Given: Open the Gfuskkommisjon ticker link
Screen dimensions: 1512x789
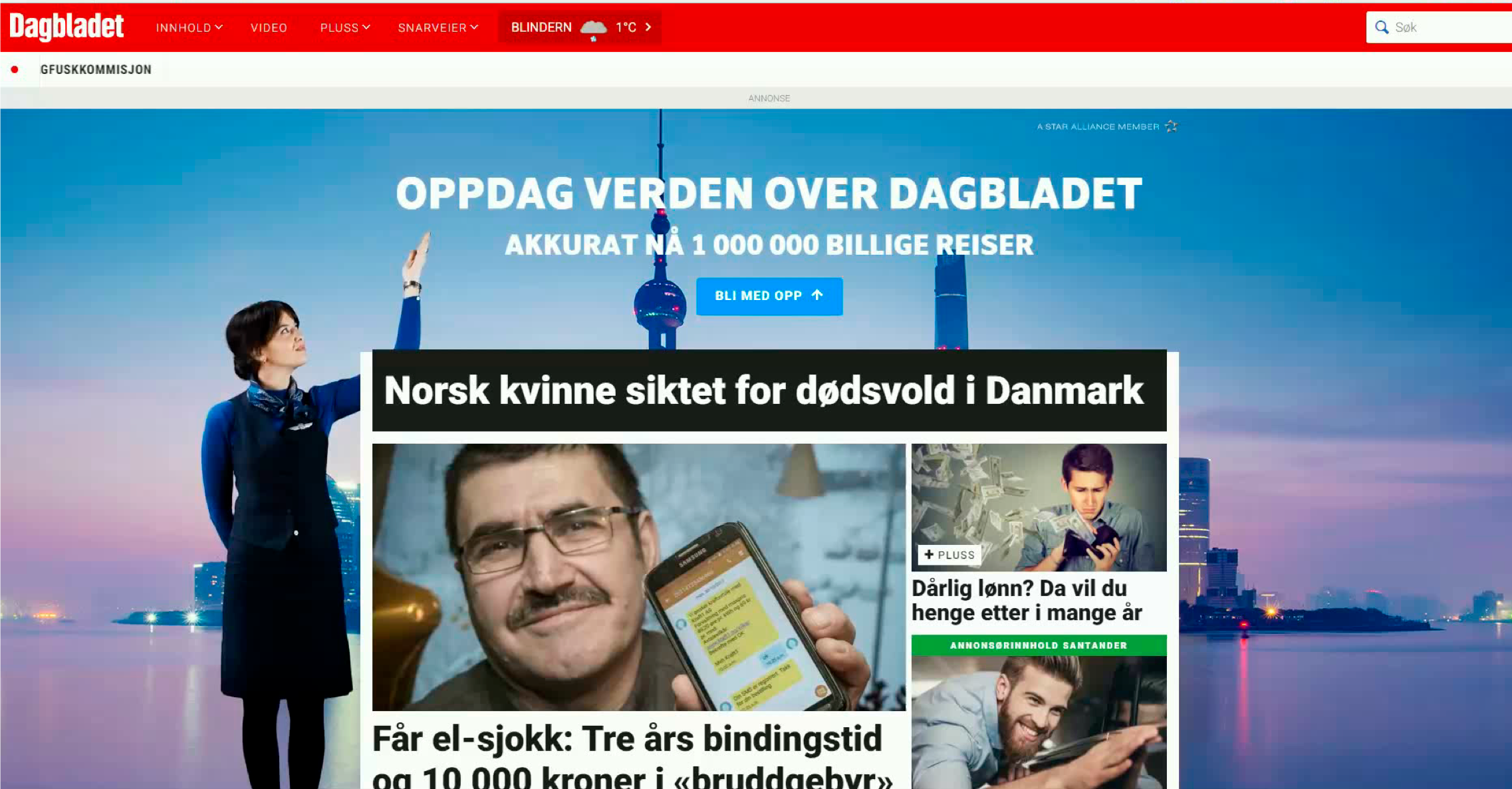Looking at the screenshot, I should (x=96, y=69).
